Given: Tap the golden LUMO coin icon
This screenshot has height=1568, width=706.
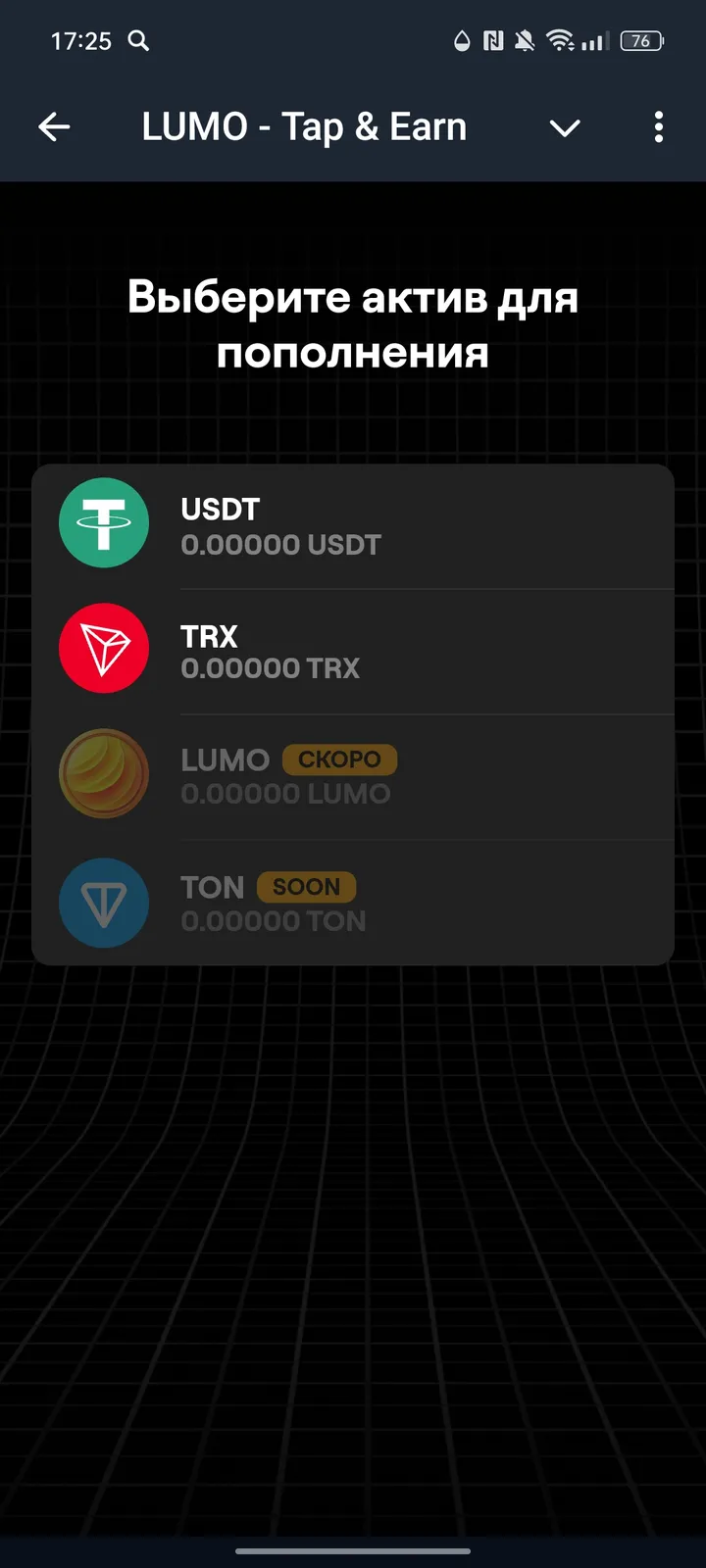Looking at the screenshot, I should [104, 774].
